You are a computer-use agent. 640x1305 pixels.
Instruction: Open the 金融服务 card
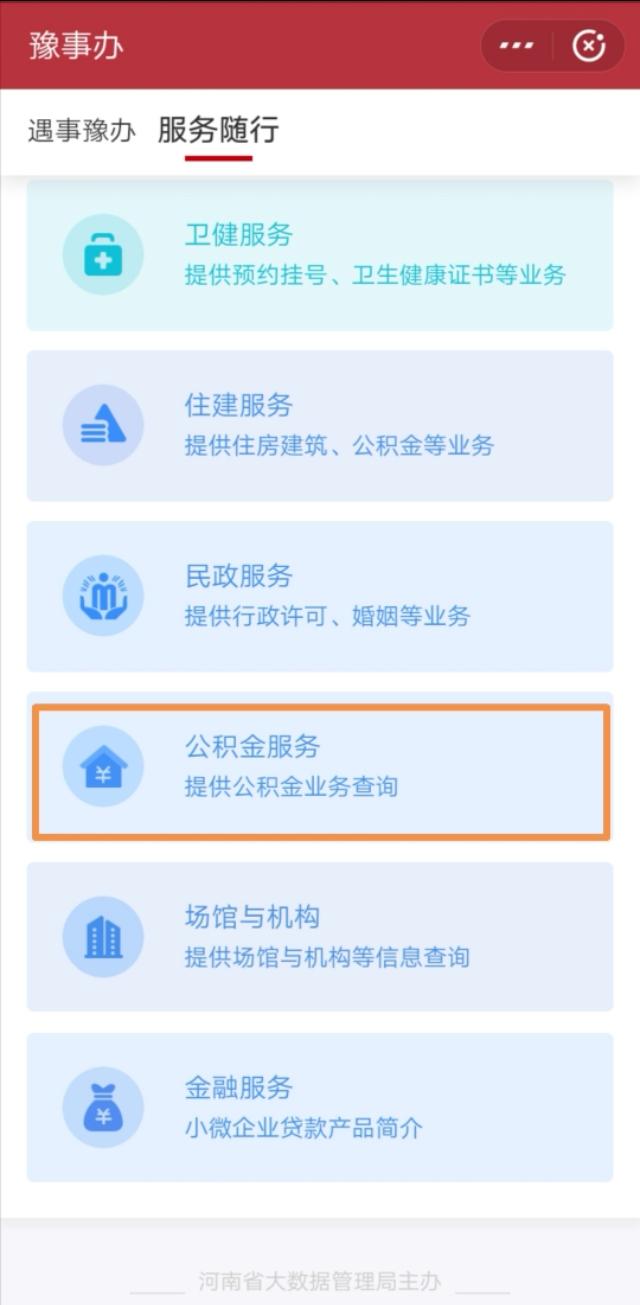click(x=320, y=1107)
